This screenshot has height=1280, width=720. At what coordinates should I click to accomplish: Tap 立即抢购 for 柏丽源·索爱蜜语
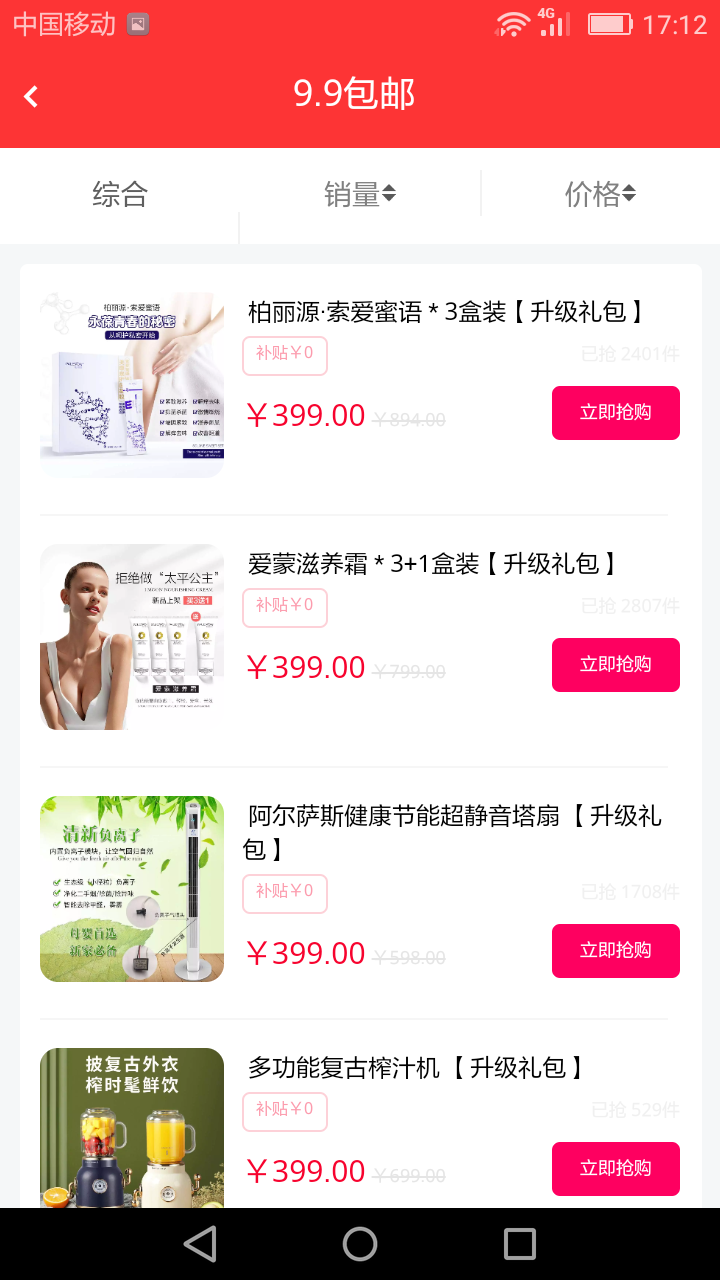pos(615,413)
